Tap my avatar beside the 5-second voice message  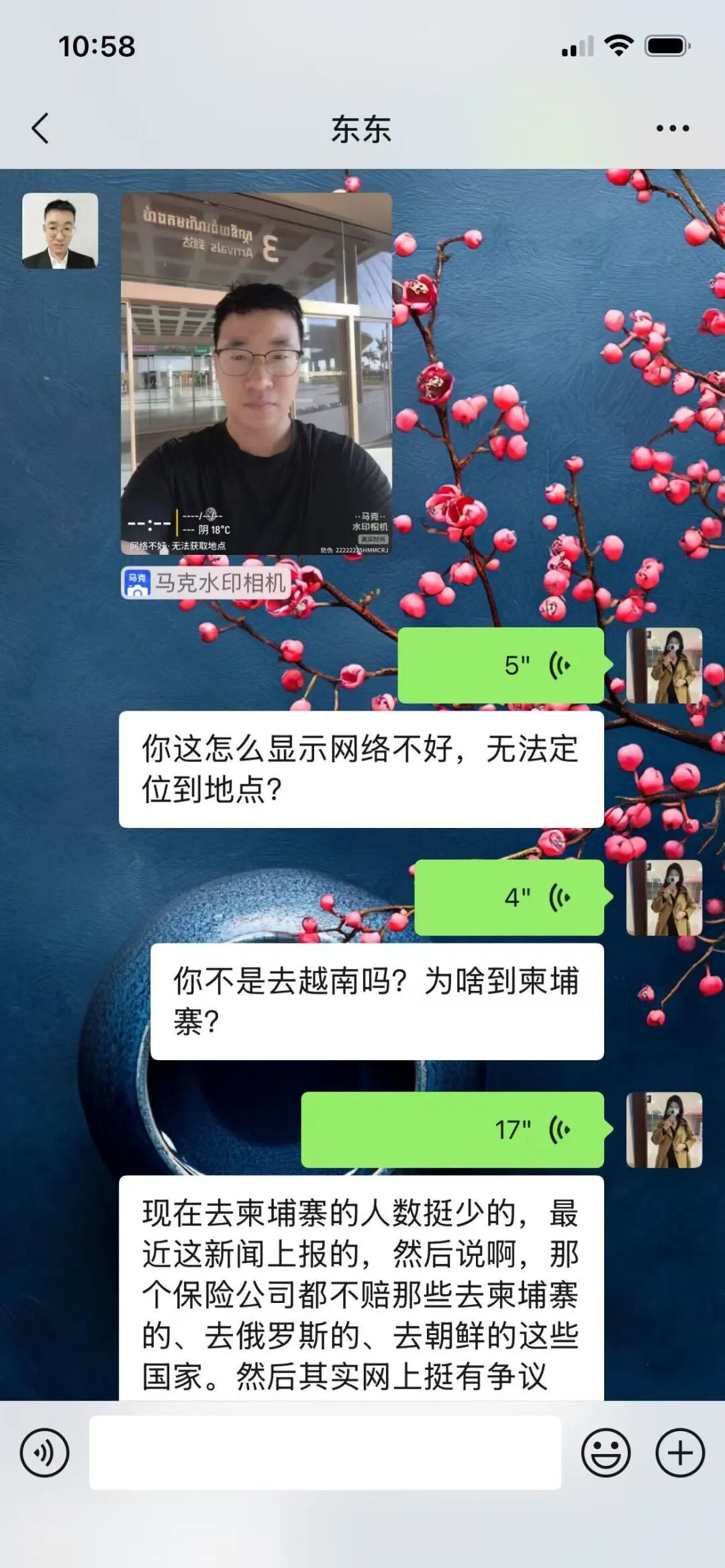point(664,666)
